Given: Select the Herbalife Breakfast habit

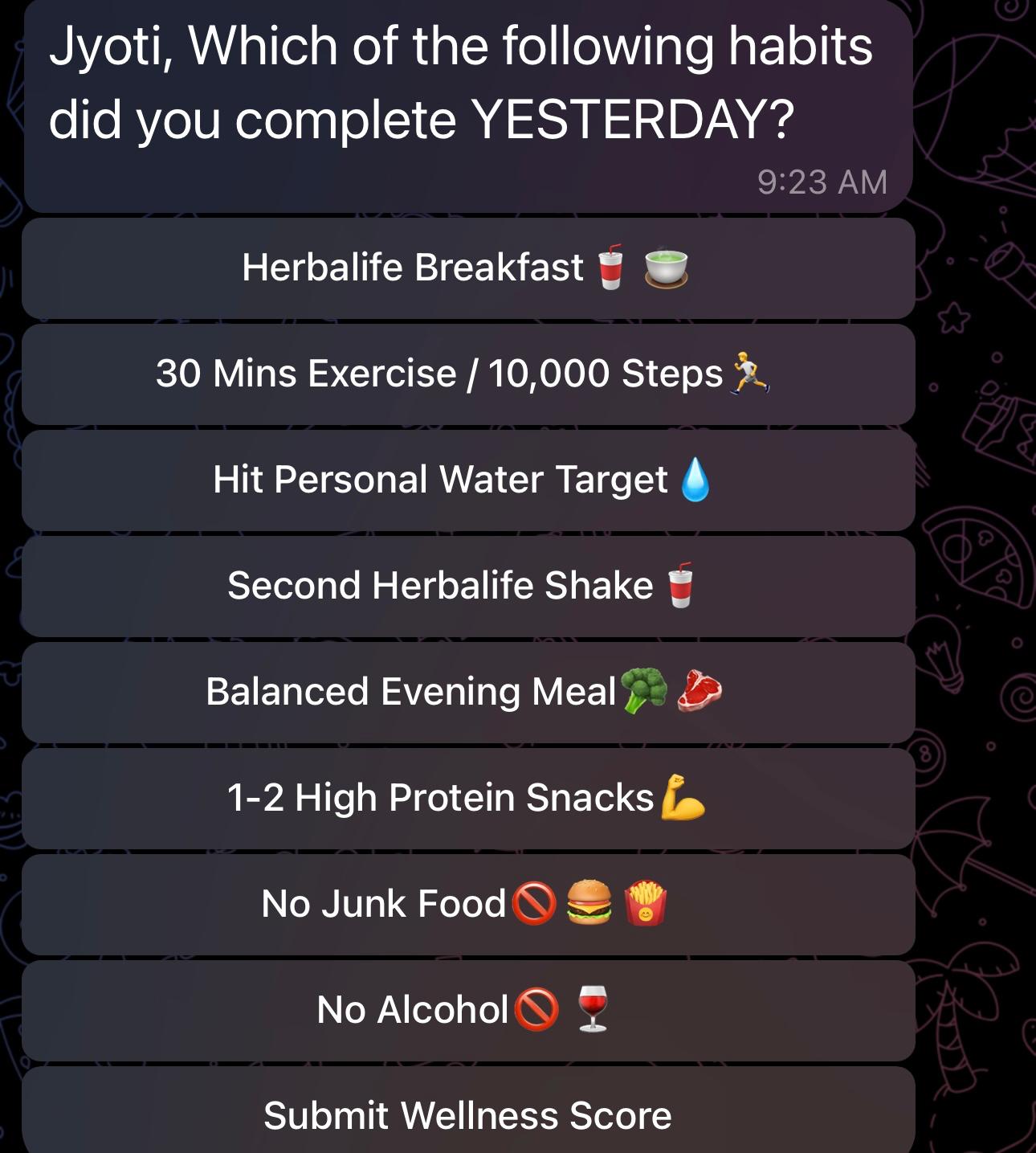Looking at the screenshot, I should click(x=467, y=268).
